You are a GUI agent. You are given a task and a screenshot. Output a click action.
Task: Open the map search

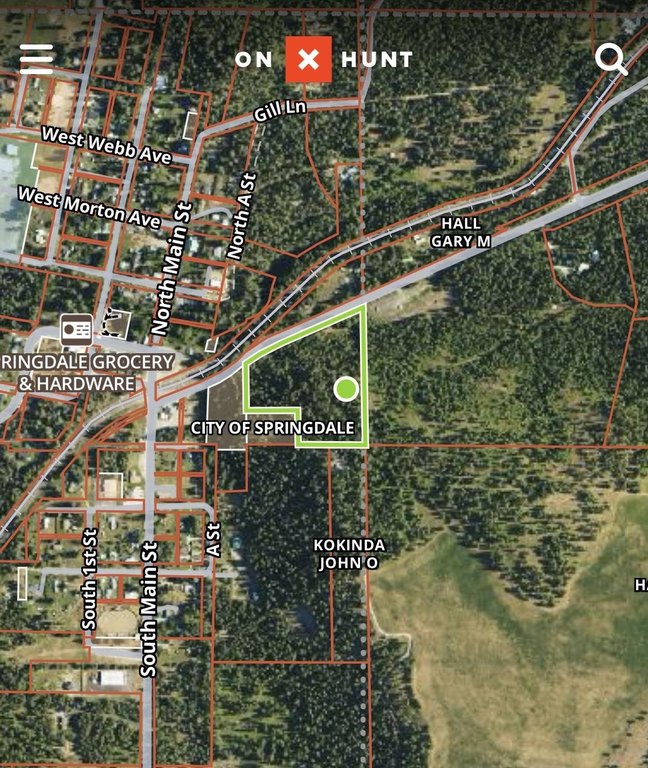coord(610,59)
